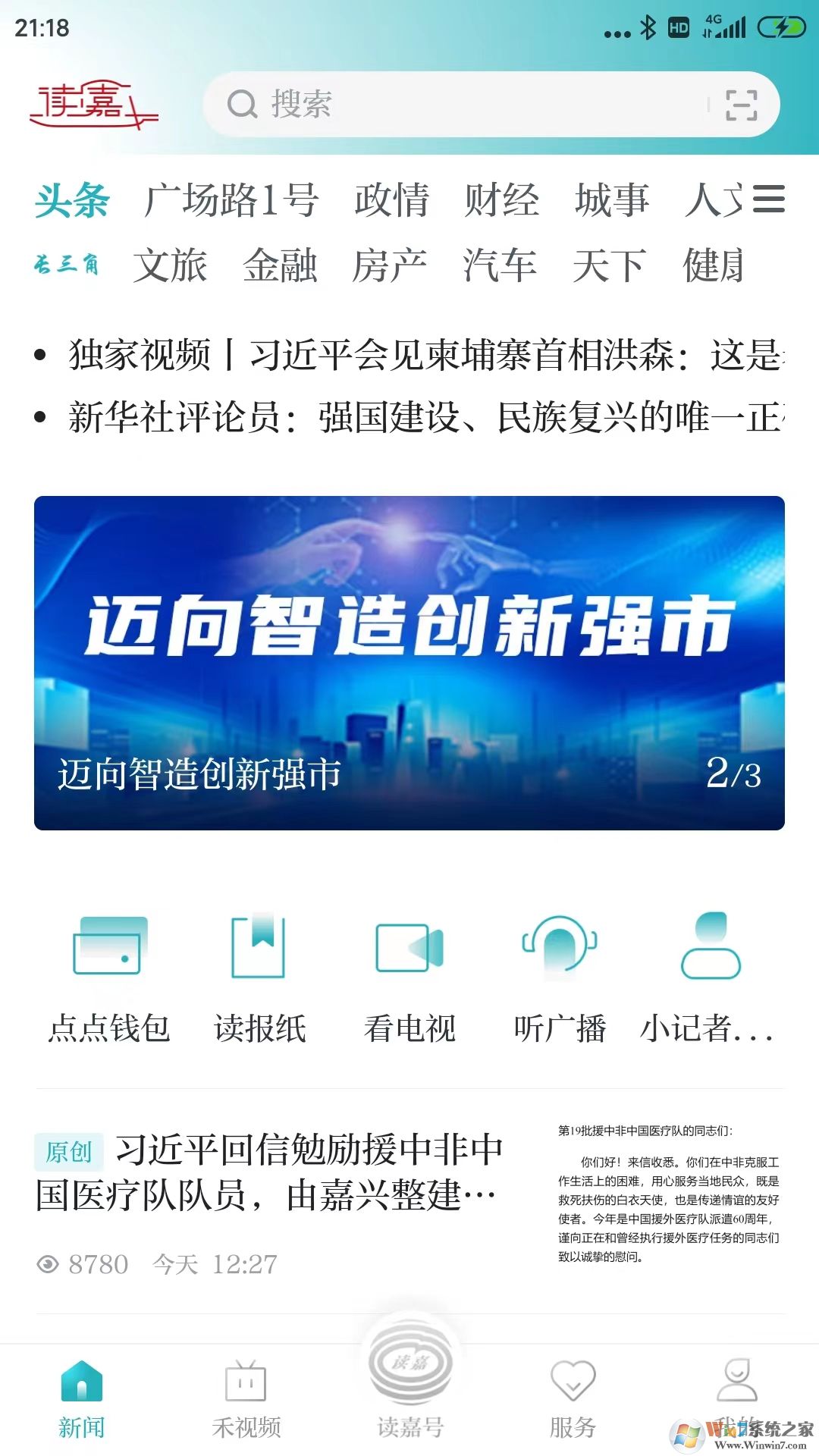The height and width of the screenshot is (1456, 819).
Task: Tap the 听广播 radio listening icon
Action: (x=561, y=978)
